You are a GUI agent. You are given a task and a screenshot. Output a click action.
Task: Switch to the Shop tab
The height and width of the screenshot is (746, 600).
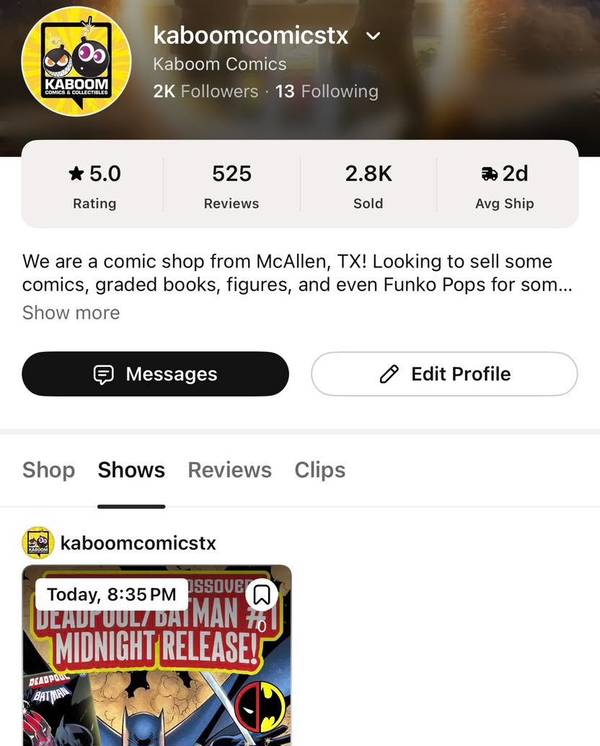click(48, 470)
